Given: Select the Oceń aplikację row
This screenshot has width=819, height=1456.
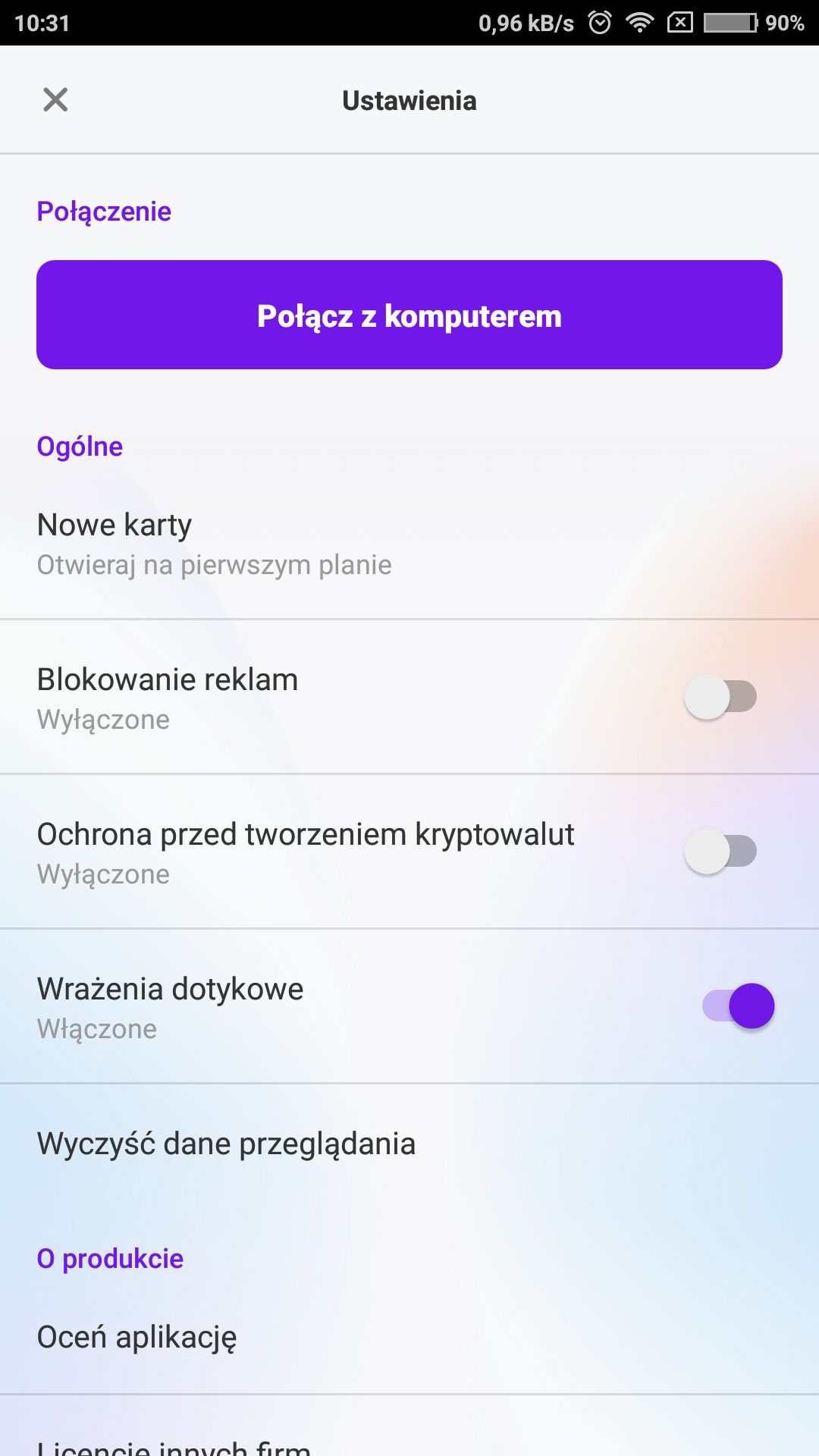Looking at the screenshot, I should 409,1336.
